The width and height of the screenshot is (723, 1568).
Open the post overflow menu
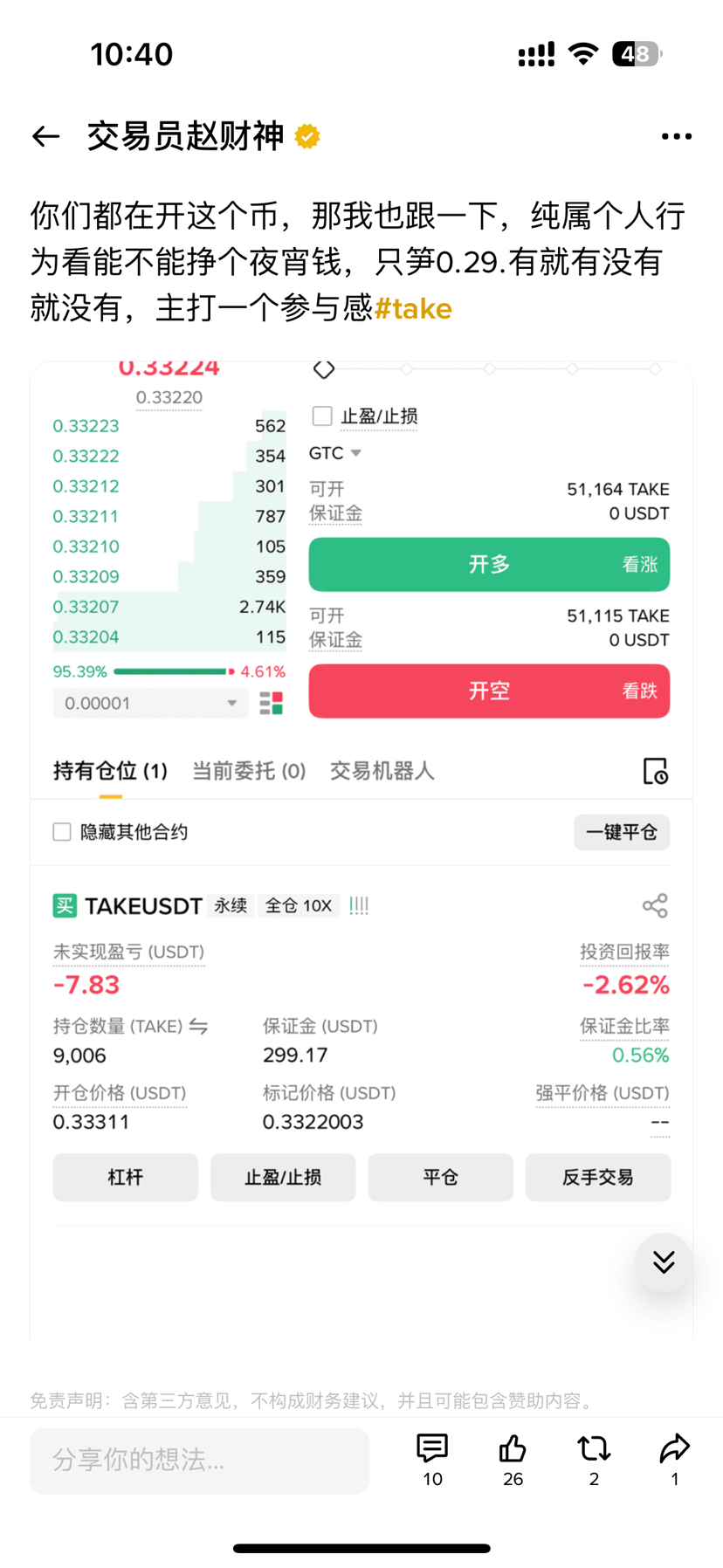[x=676, y=136]
